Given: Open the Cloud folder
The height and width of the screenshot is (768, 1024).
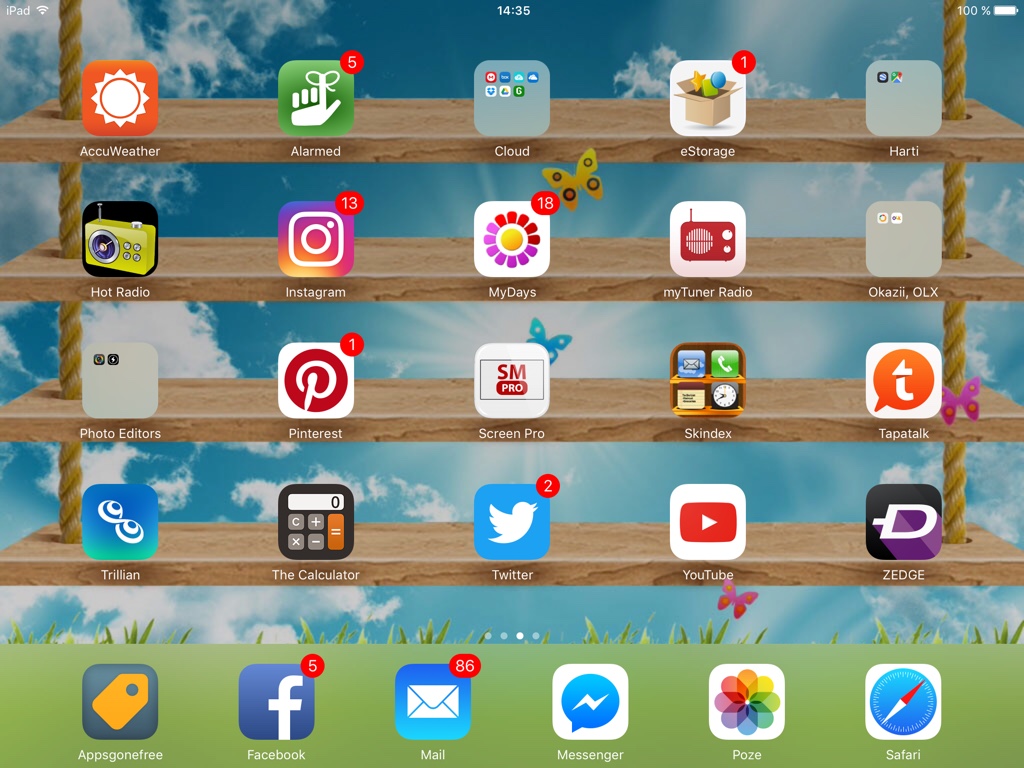Looking at the screenshot, I should (x=512, y=98).
